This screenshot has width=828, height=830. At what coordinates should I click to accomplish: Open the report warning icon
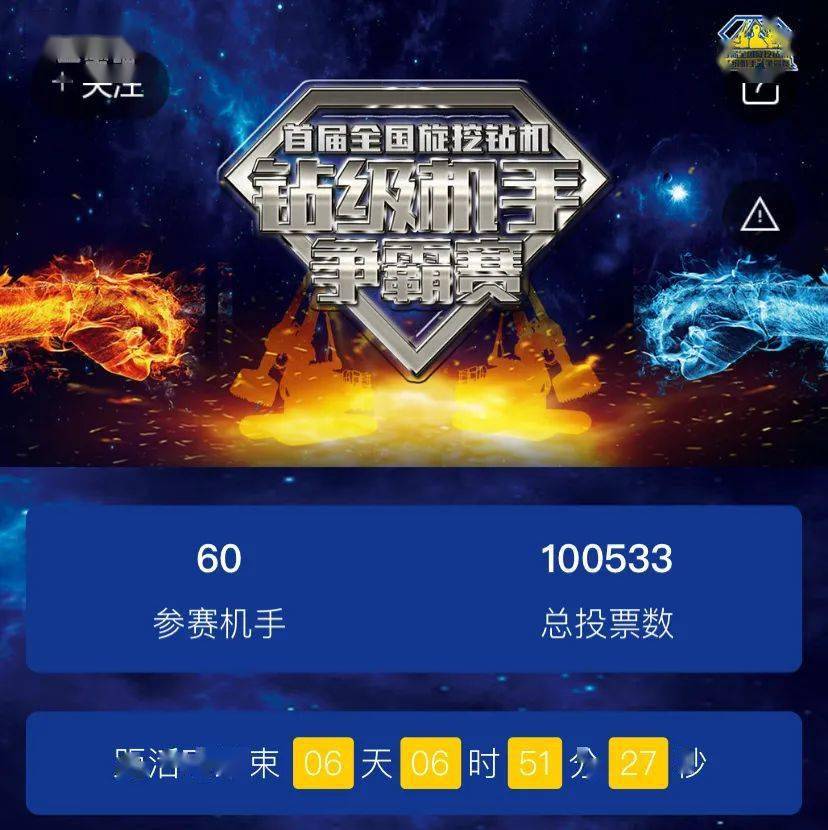[760, 213]
